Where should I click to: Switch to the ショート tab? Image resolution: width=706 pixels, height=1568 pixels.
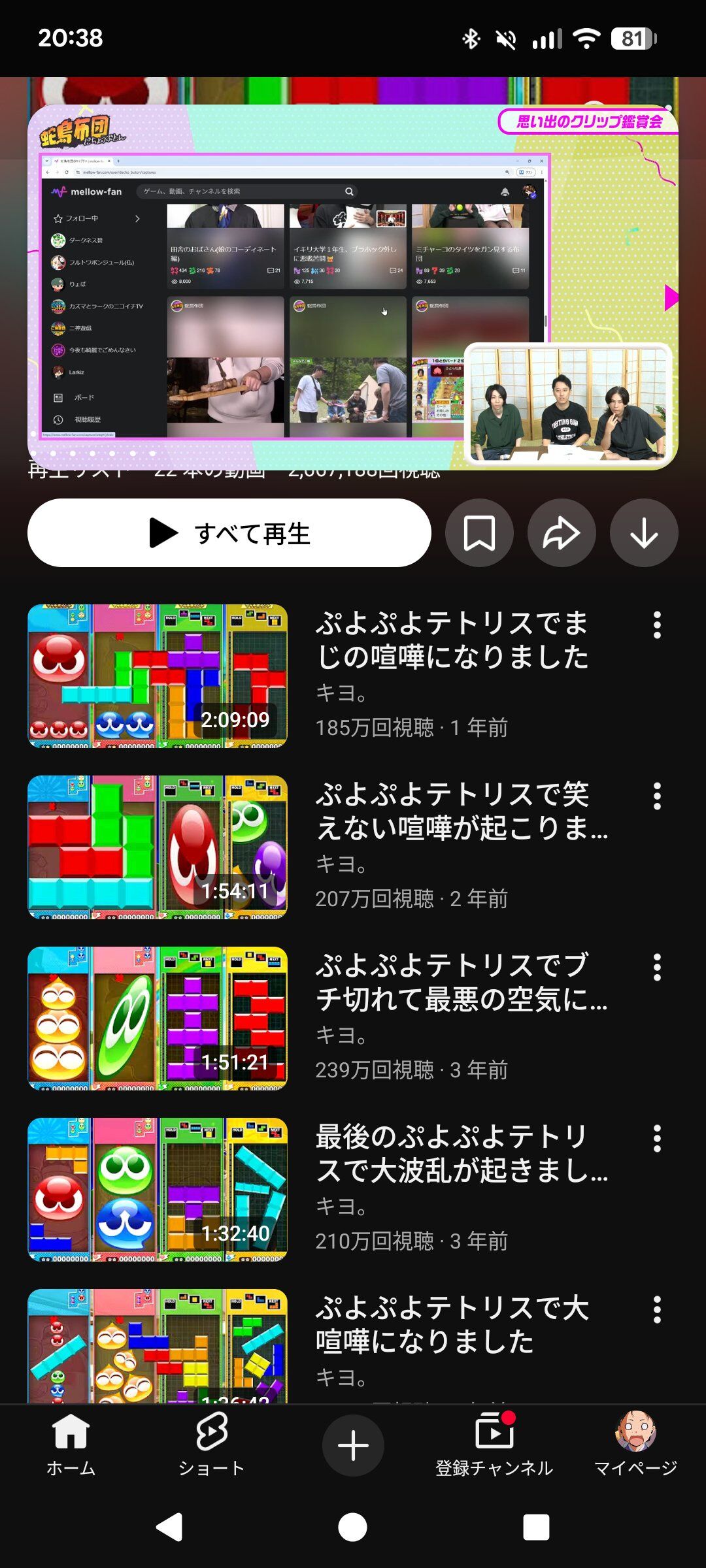pos(212,1445)
